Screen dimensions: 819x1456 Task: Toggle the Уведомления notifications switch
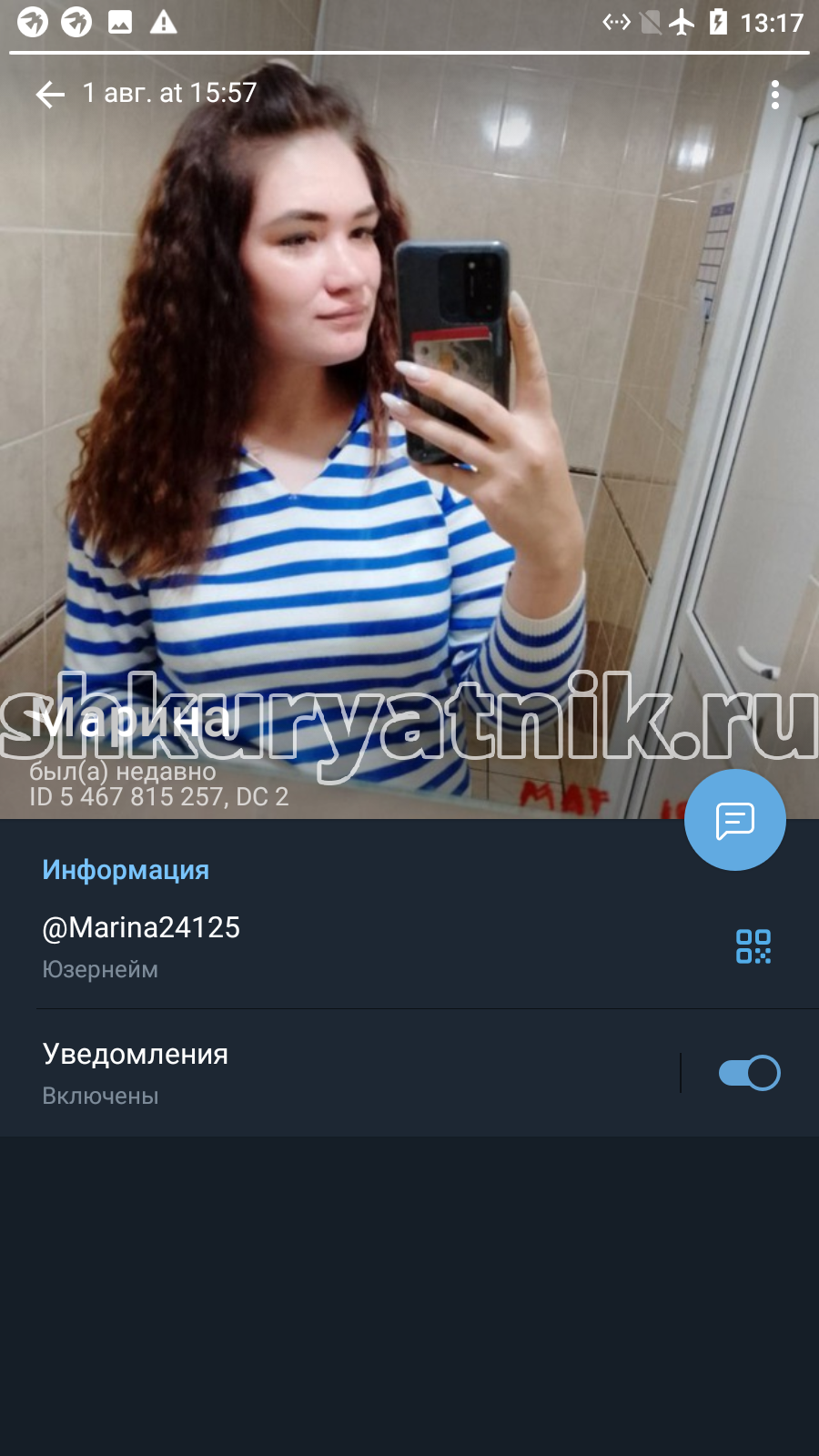click(x=749, y=1073)
